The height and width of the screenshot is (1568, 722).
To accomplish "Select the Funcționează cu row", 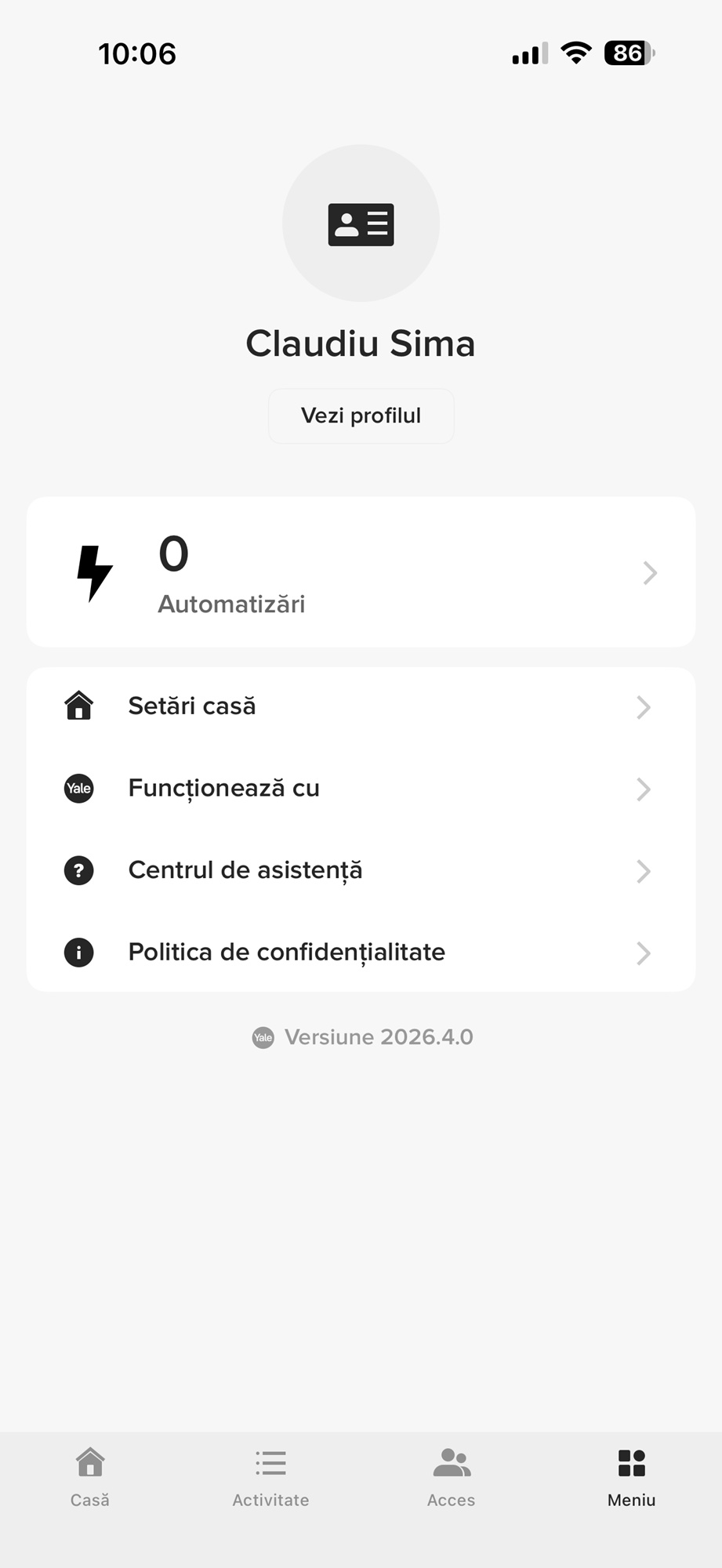I will pos(361,789).
